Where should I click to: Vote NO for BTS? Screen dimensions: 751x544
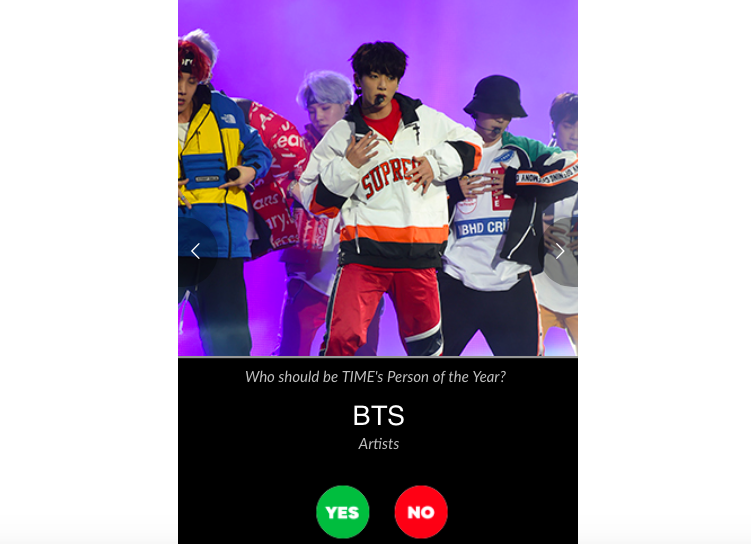tap(421, 512)
